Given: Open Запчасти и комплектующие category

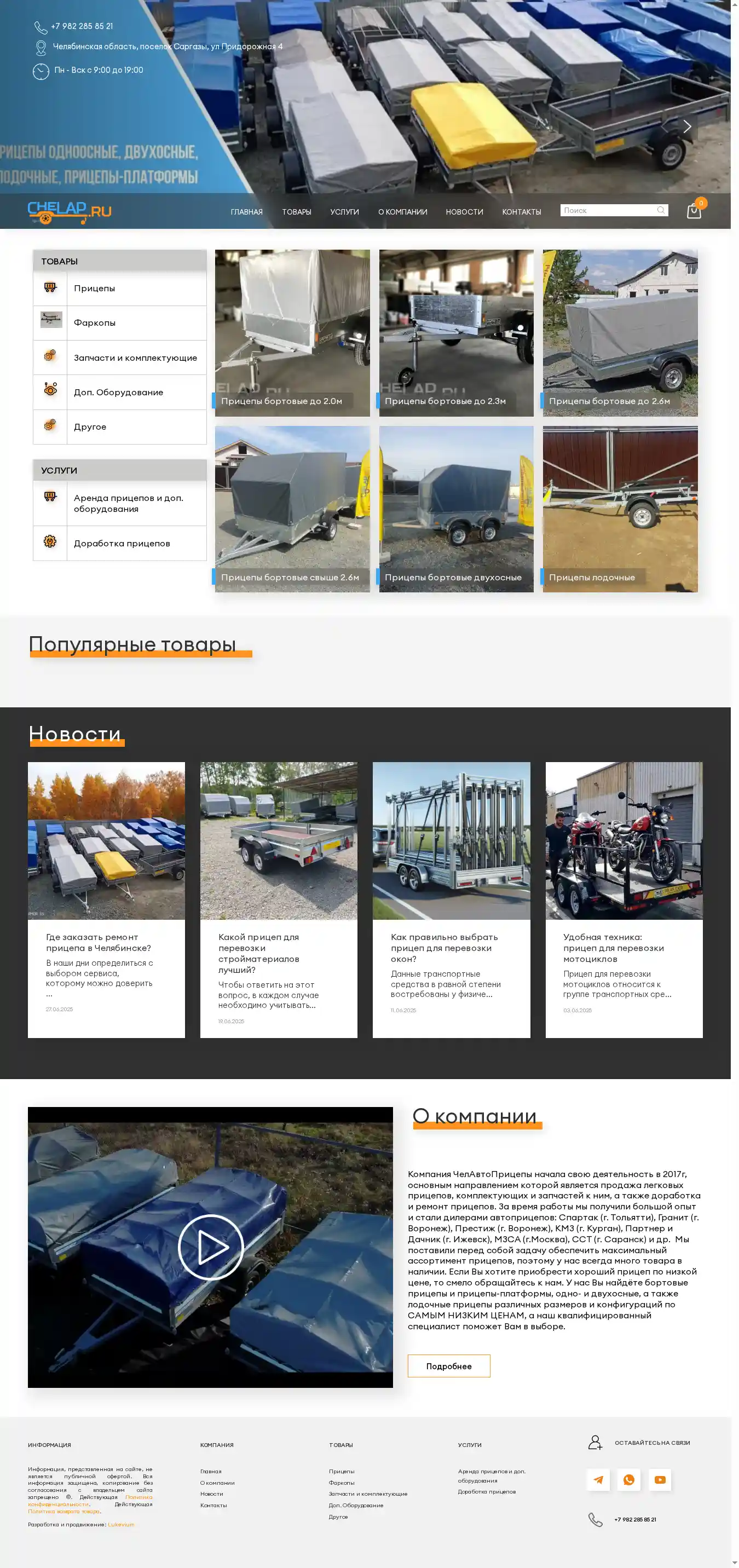Looking at the screenshot, I should coord(135,358).
